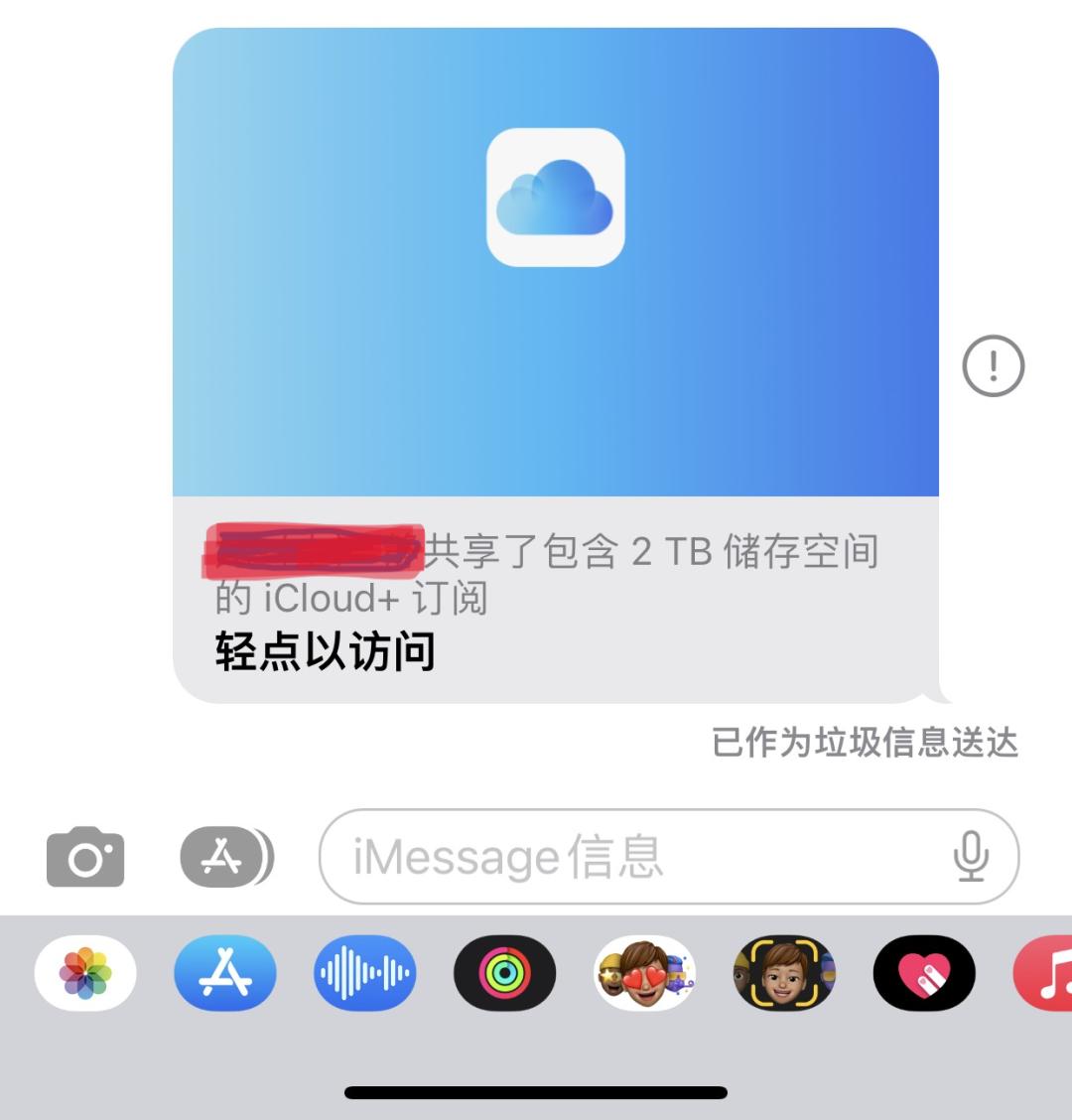Viewport: 1072px width, 1120px height.
Task: Tap the 轻点以访问 link
Action: coord(324,653)
